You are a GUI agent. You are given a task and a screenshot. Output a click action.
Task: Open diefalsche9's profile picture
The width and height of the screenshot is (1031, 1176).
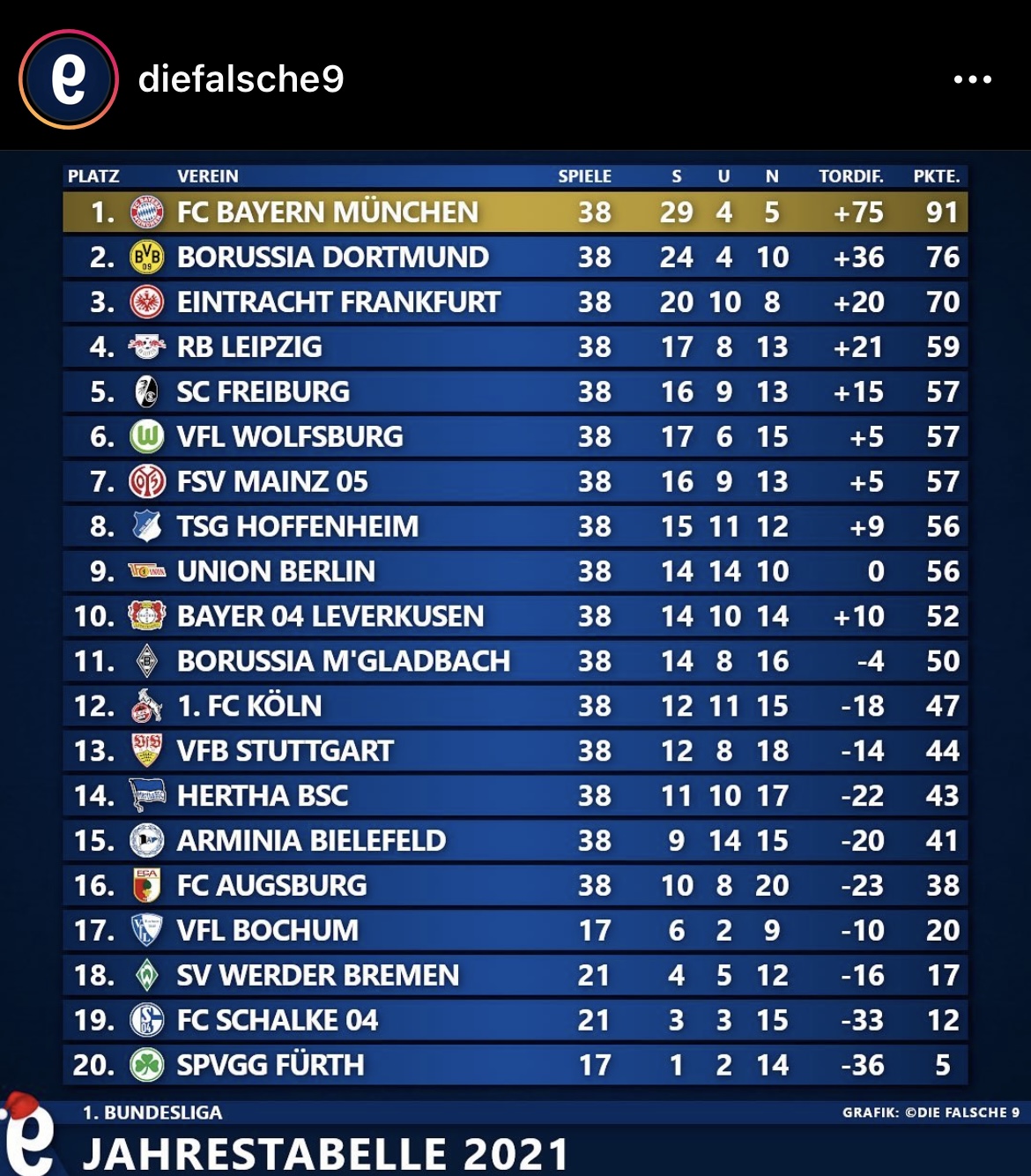(x=69, y=79)
